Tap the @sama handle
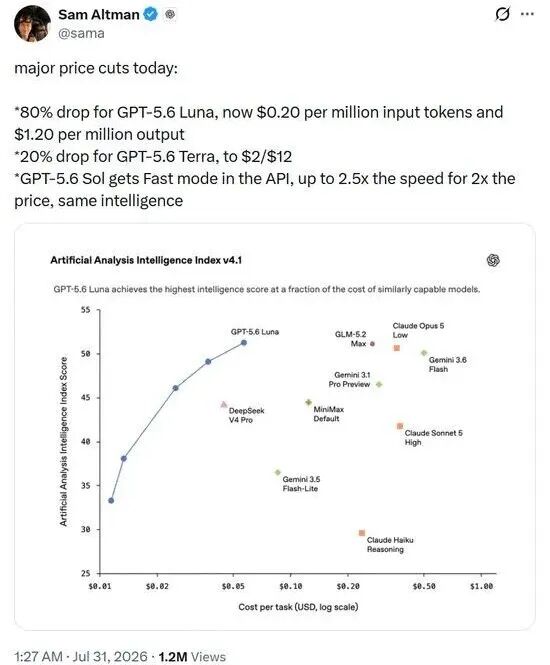 coord(81,33)
